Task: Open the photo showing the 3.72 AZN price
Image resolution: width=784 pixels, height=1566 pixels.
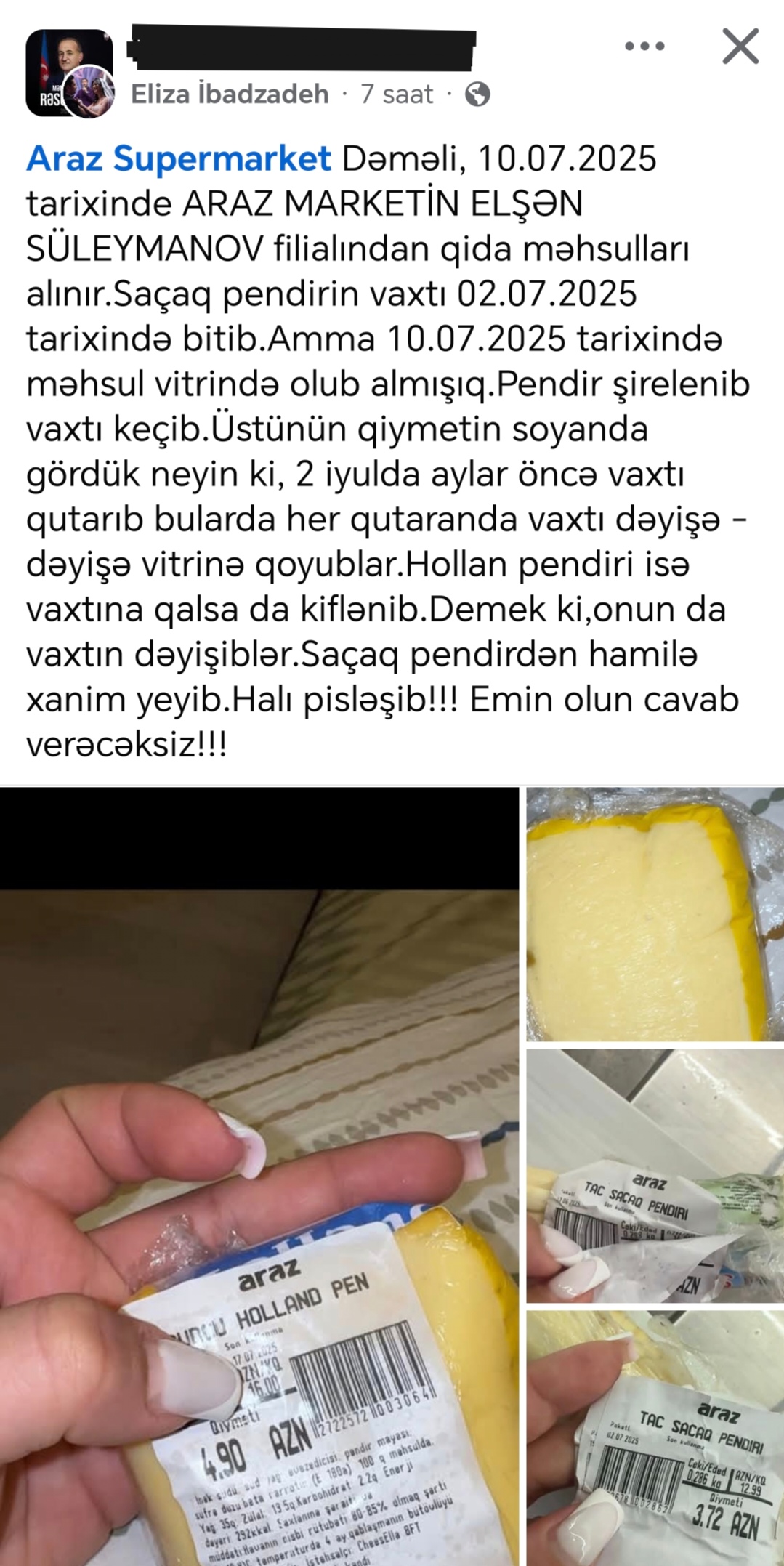Action: point(655,1437)
